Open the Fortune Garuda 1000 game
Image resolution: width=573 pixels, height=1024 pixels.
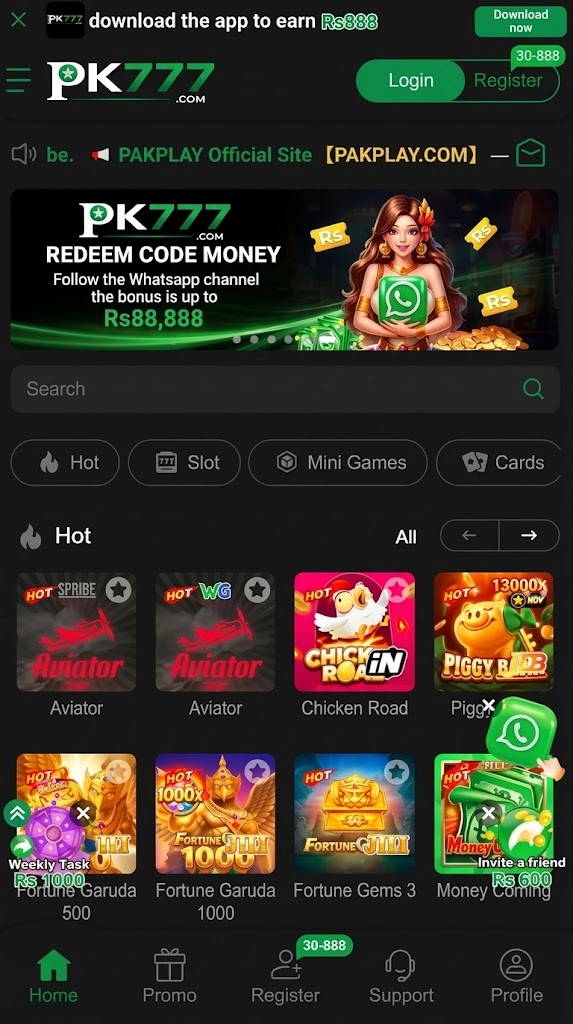[x=216, y=814]
